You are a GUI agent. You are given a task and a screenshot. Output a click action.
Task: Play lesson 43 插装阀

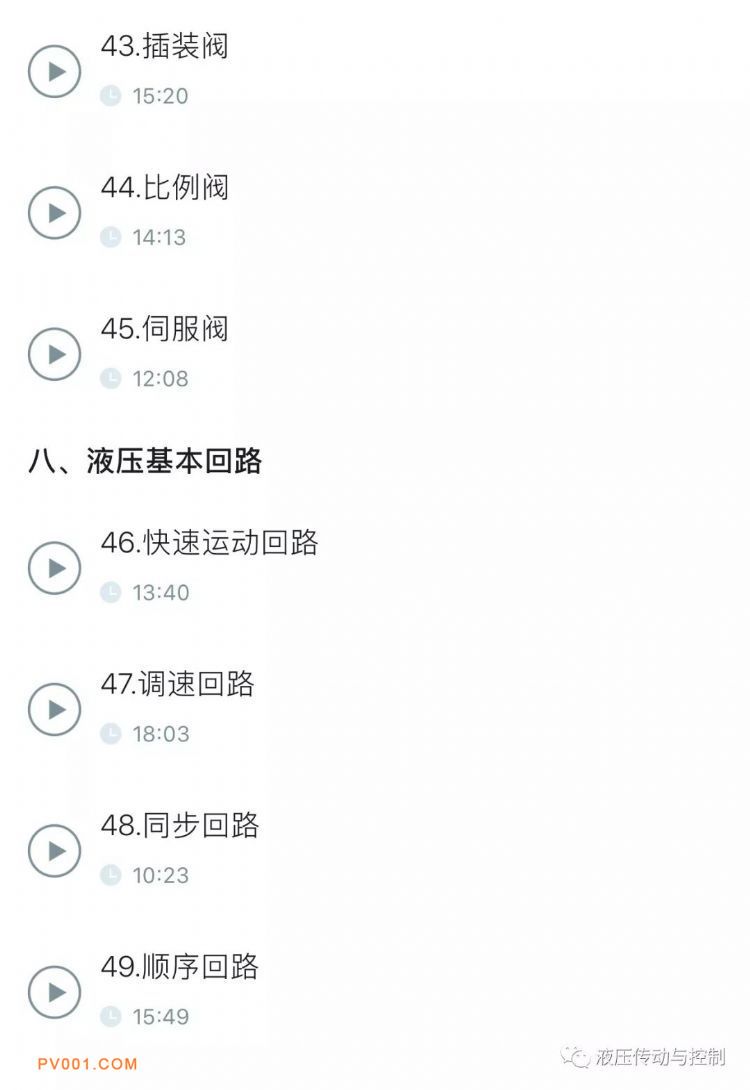coord(54,72)
